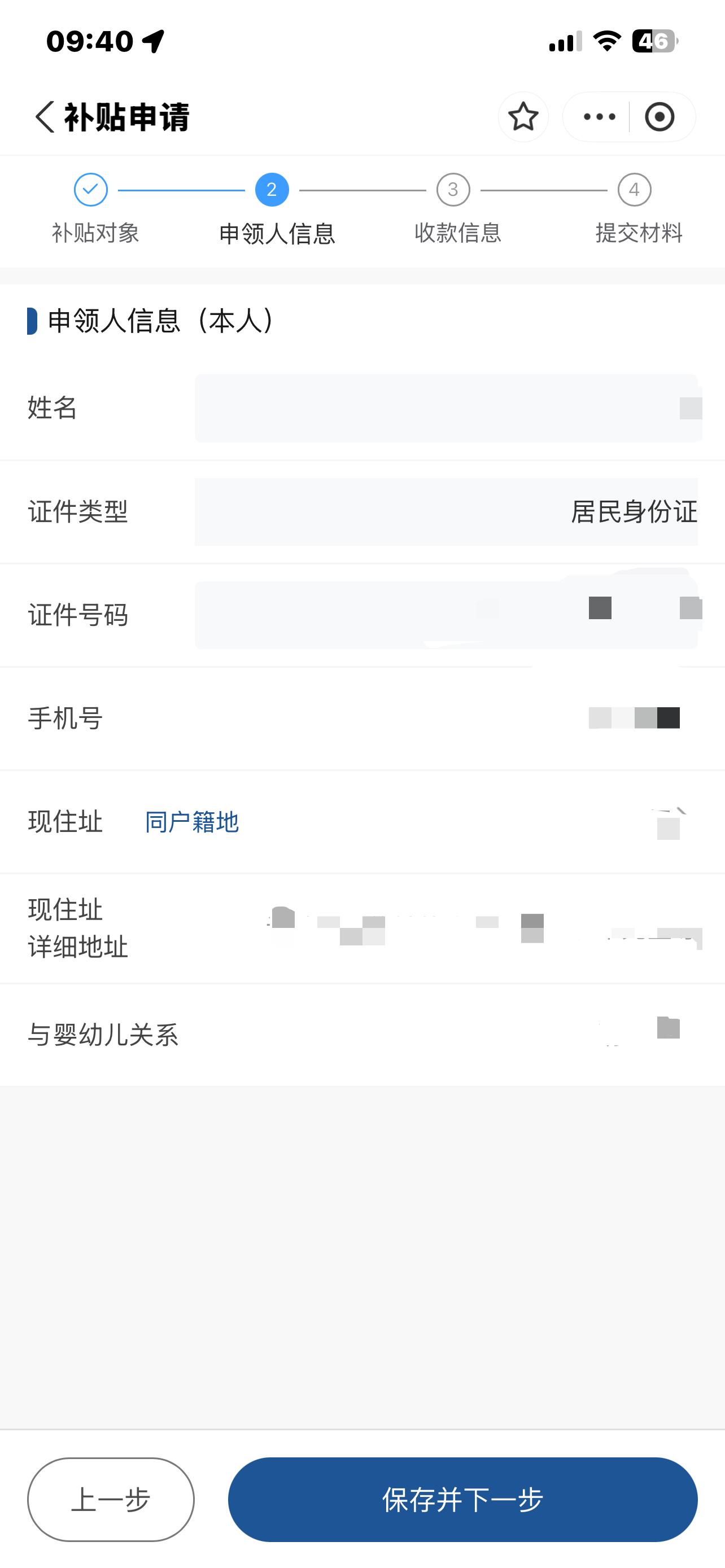
Task: Tap the 同户籍地 link
Action: click(190, 821)
